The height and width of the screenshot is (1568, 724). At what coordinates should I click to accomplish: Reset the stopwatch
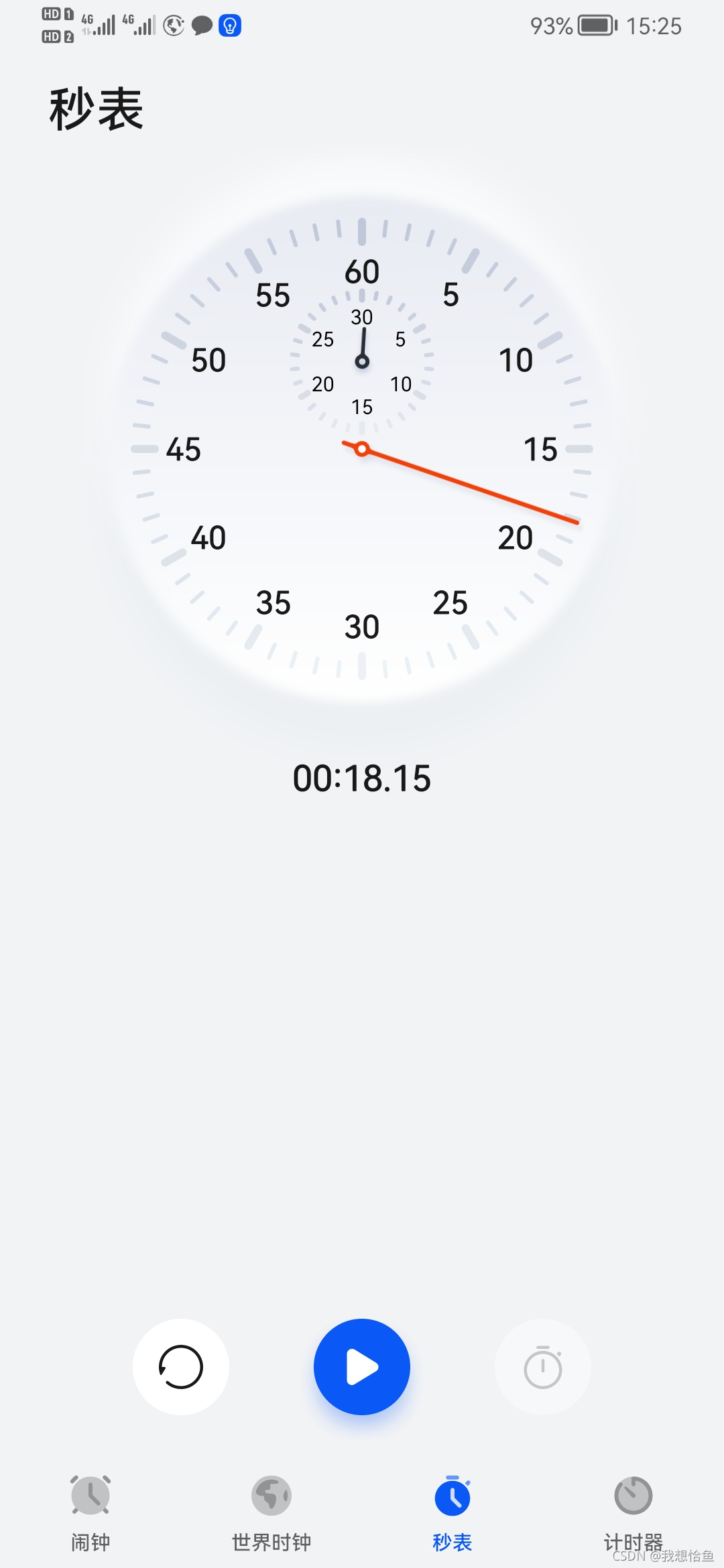(180, 1366)
